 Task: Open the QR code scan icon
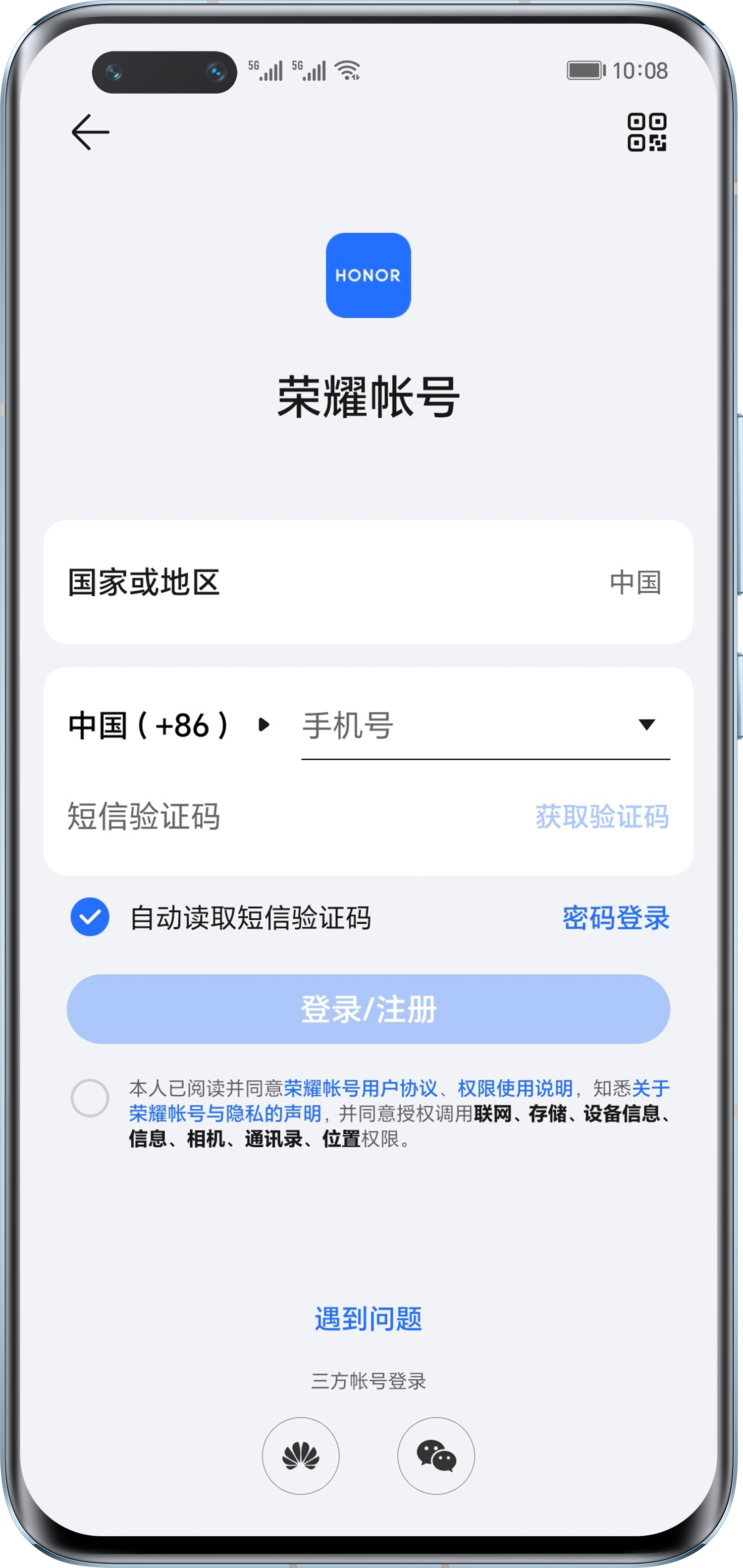pyautogui.click(x=646, y=132)
